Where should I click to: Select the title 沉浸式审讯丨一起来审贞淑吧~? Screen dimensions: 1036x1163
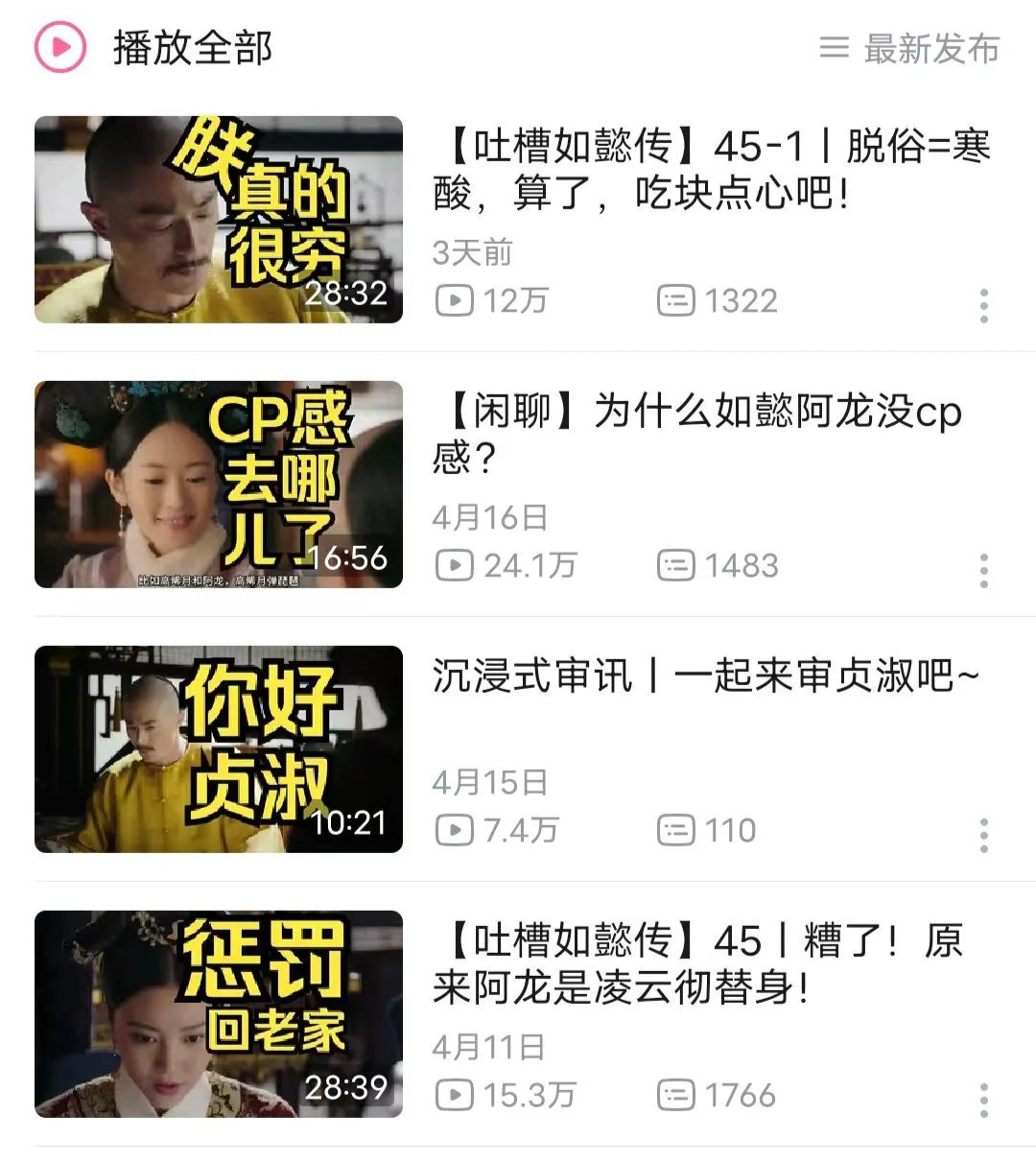pos(705,676)
